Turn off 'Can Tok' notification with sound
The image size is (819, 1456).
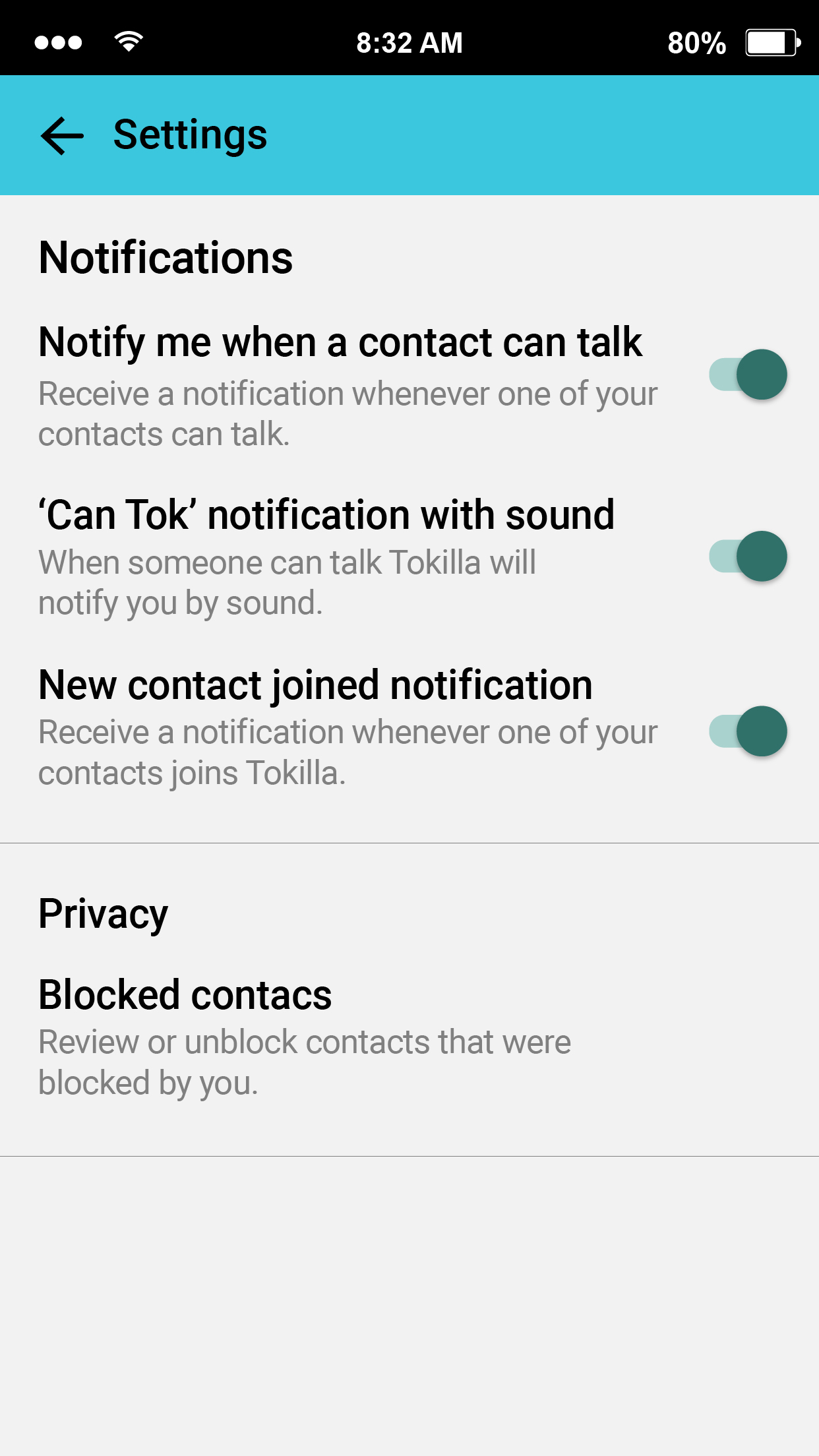748,557
